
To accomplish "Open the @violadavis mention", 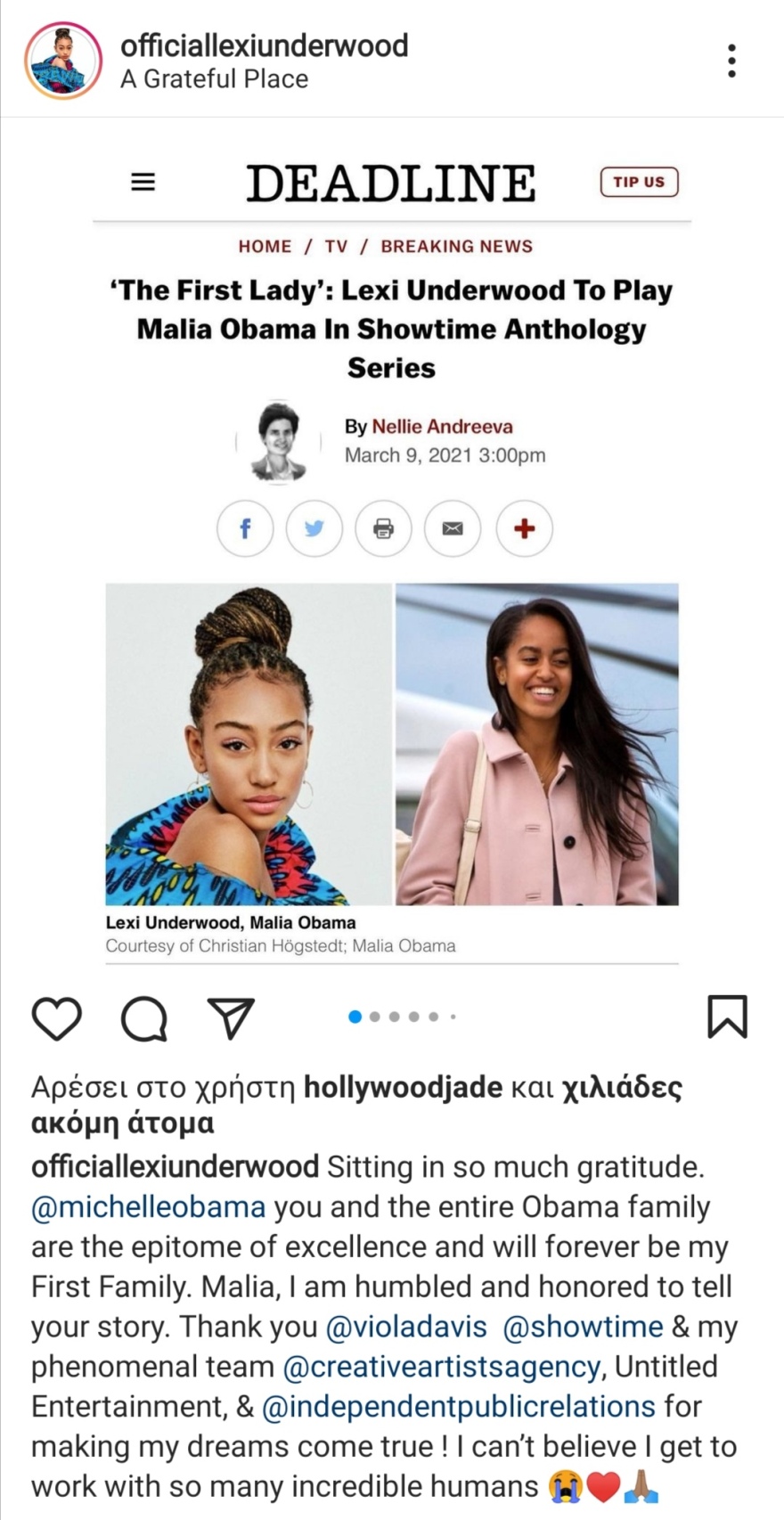I will point(406,1327).
